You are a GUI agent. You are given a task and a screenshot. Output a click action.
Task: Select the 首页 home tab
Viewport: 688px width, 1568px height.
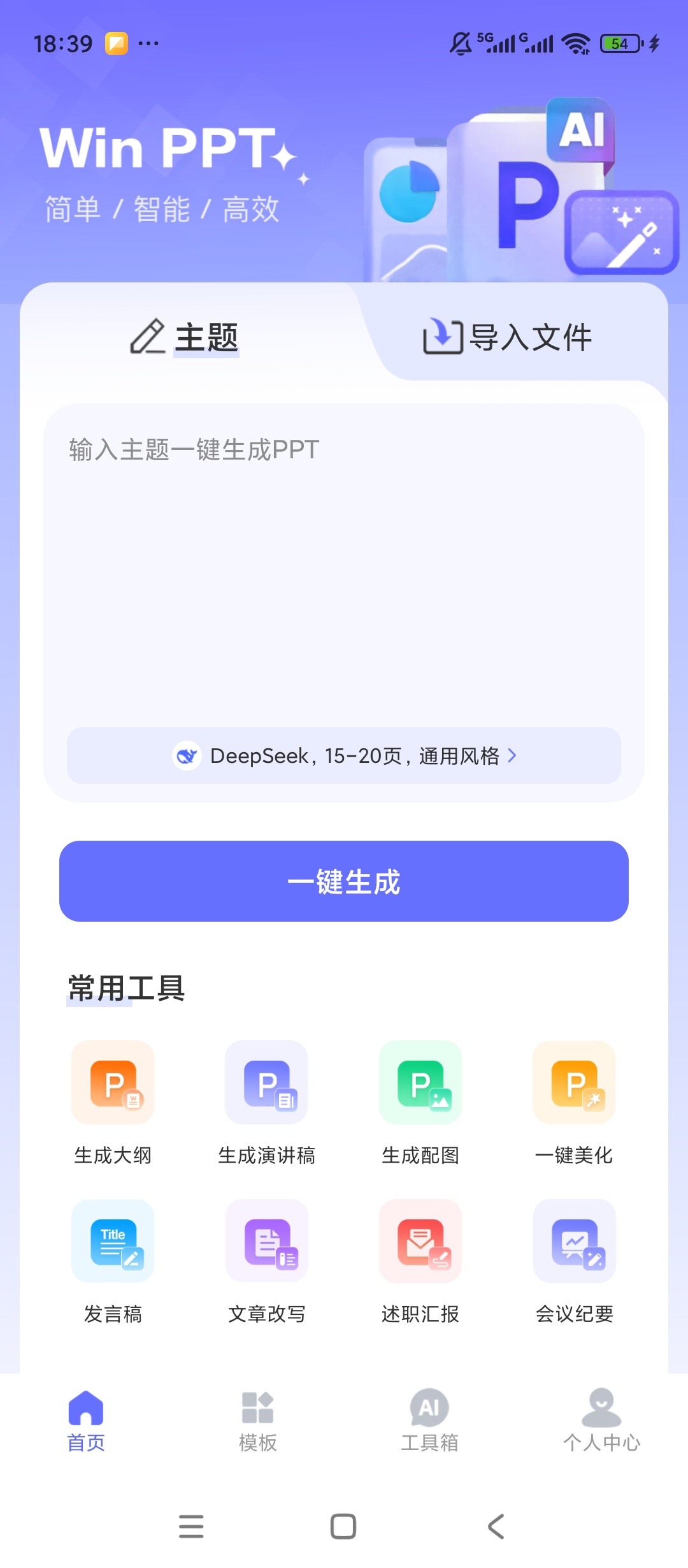86,1421
